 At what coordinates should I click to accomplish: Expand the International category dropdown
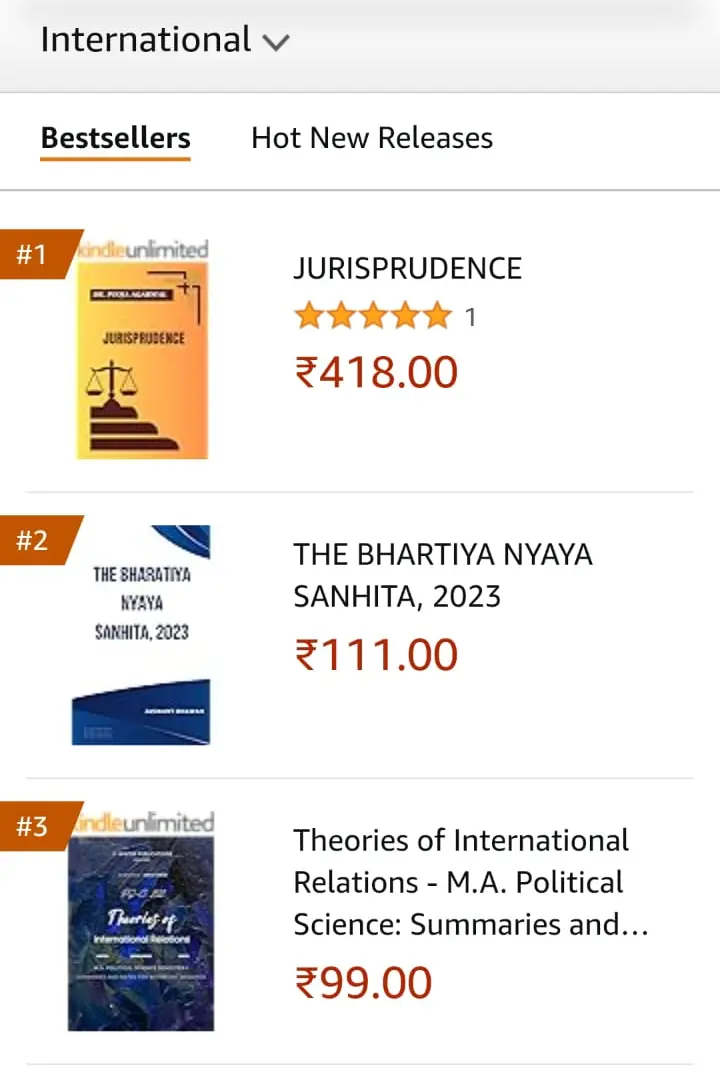(165, 41)
